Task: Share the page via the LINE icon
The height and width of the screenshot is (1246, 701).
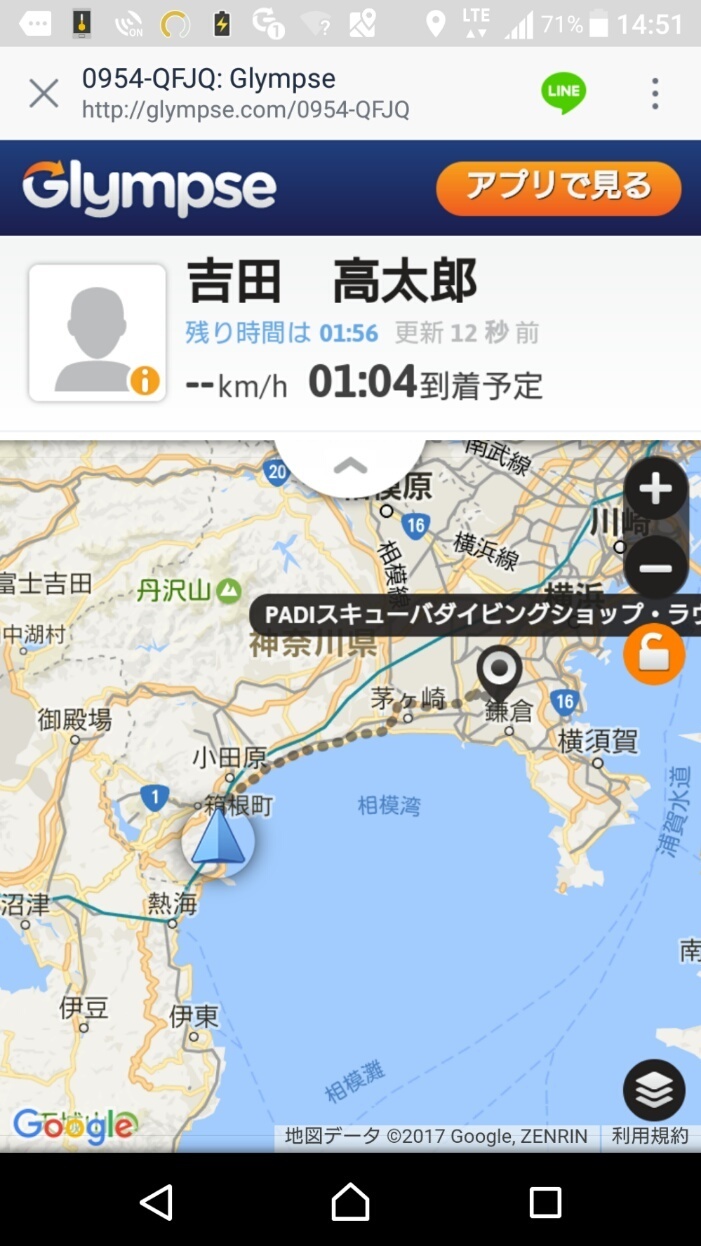Action: coord(563,94)
